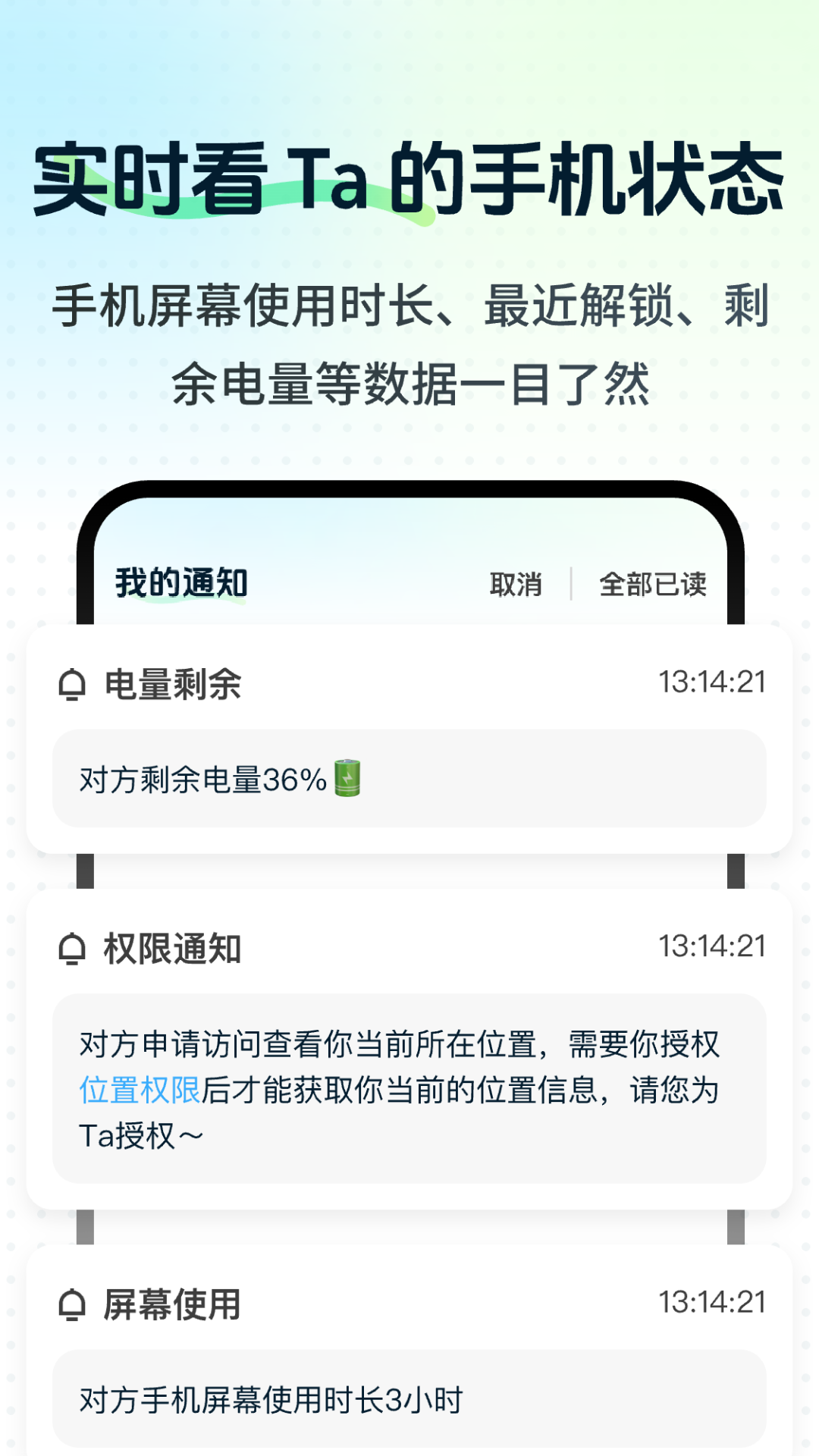
Task: Click the 权限通知 notification title
Action: 171,948
